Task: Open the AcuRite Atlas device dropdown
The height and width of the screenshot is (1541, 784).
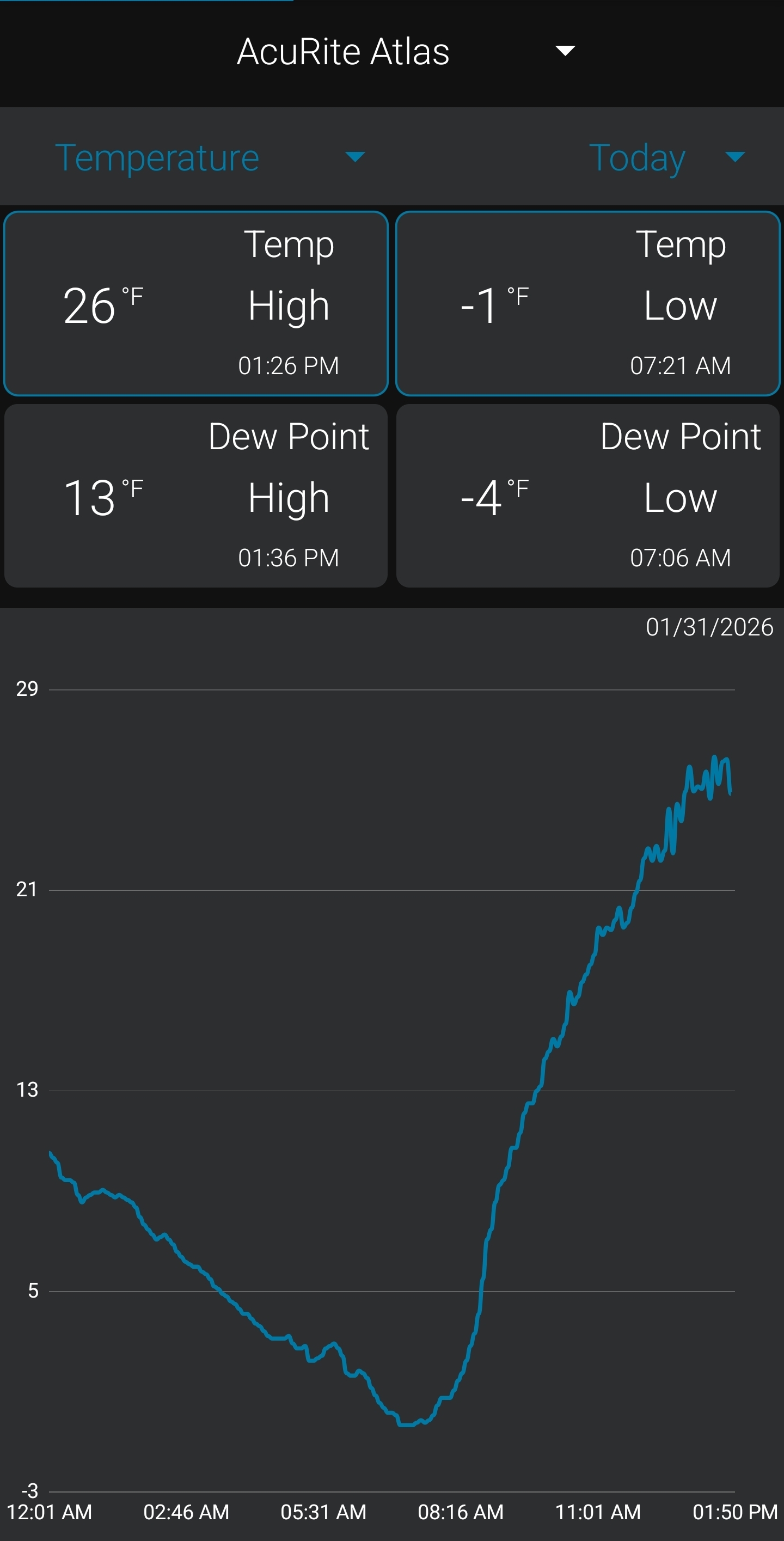Action: pos(565,51)
